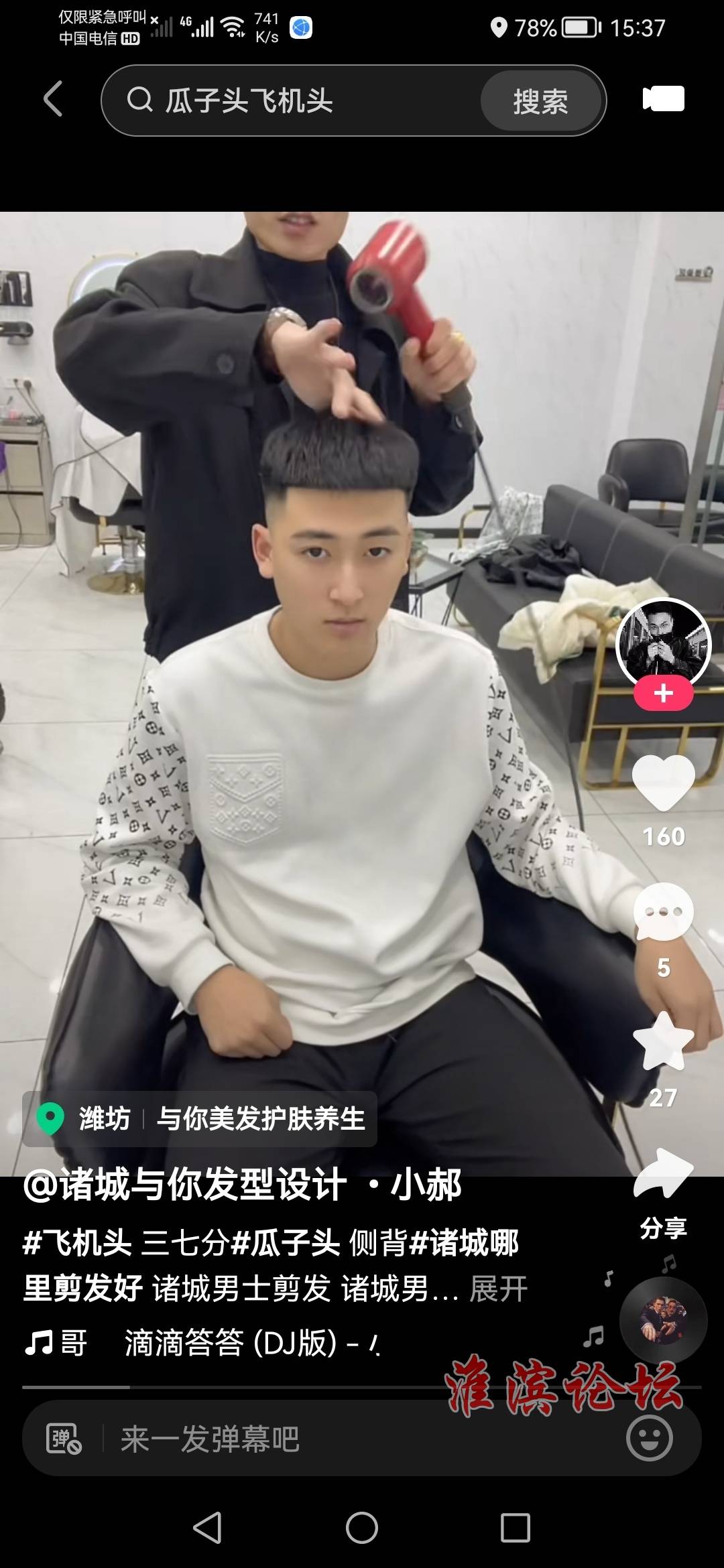Open the 滴滴答答 (DJ版) music track
This screenshot has height=1568, width=724.
coord(251,1343)
